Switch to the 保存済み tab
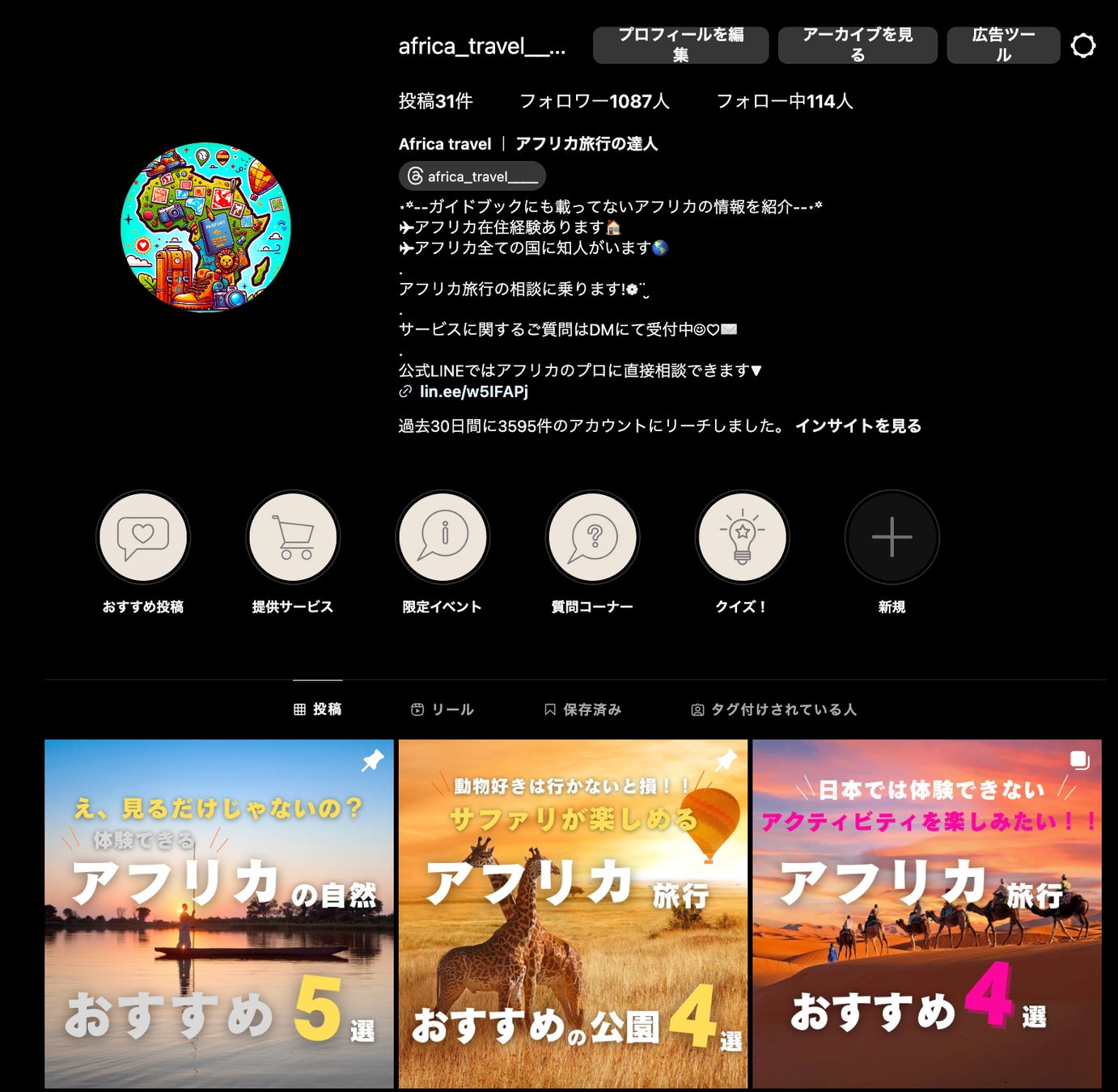This screenshot has height=1092, width=1118. tap(582, 709)
